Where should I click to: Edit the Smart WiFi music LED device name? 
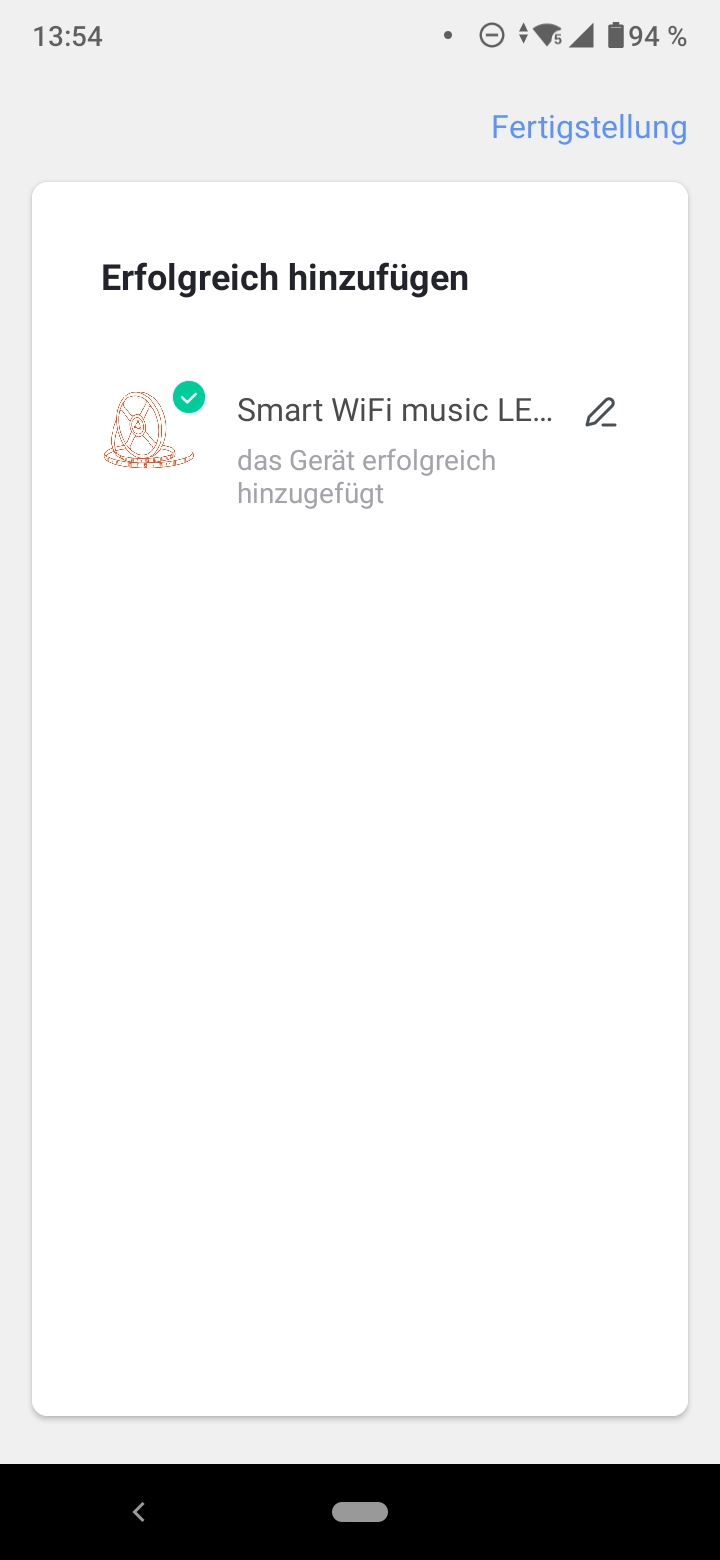[601, 412]
